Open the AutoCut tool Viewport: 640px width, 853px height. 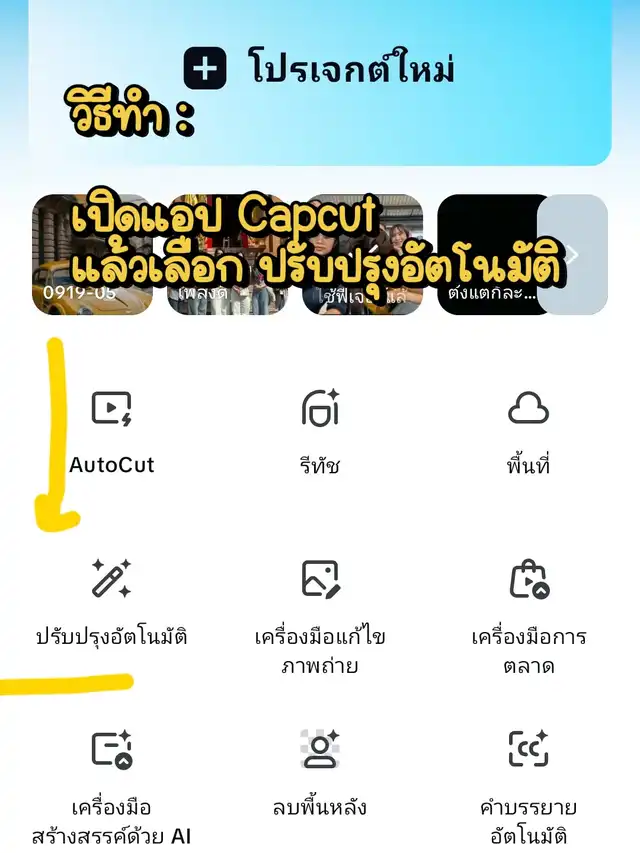(x=112, y=428)
